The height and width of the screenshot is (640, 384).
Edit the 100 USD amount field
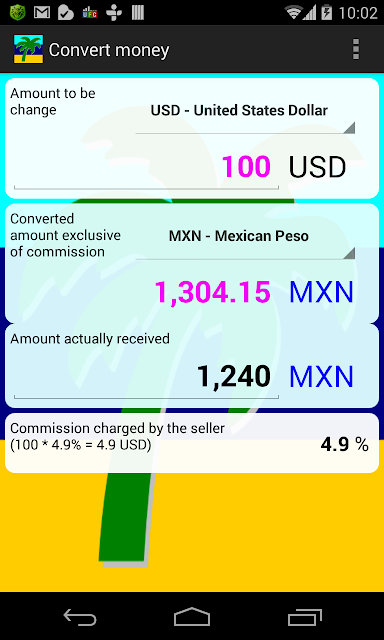point(146,167)
